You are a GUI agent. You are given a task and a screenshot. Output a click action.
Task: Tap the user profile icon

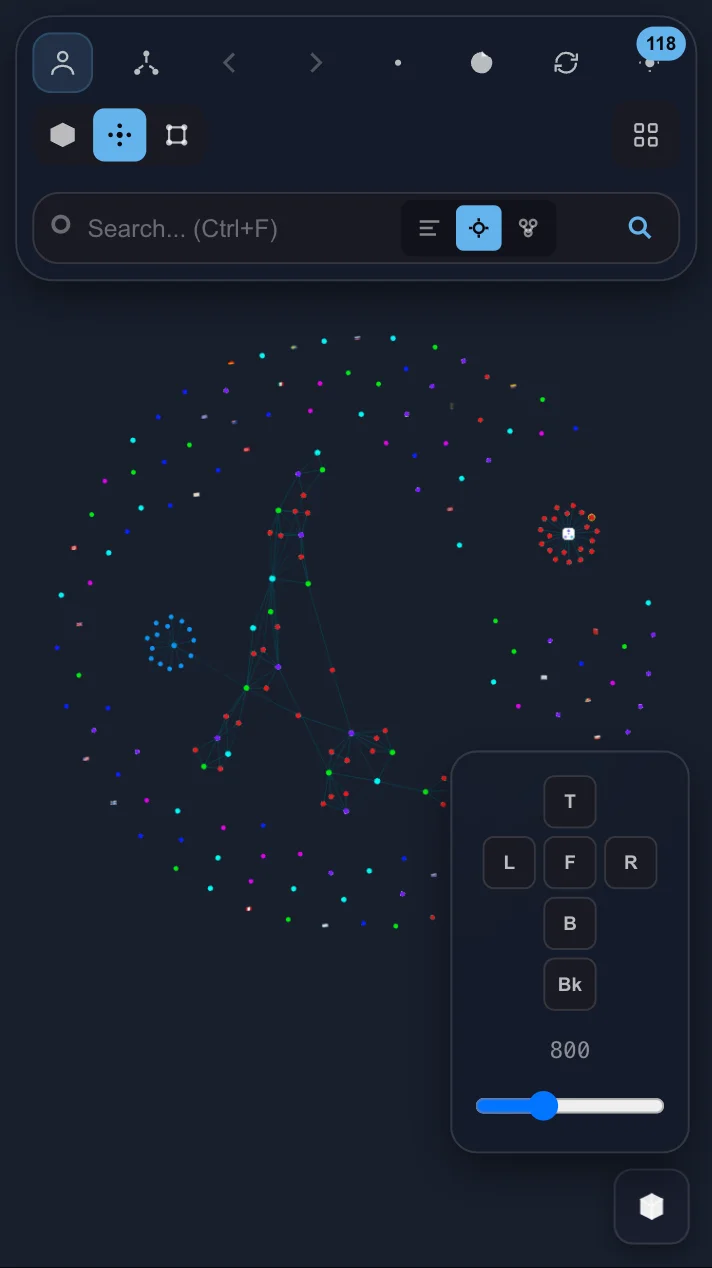63,63
